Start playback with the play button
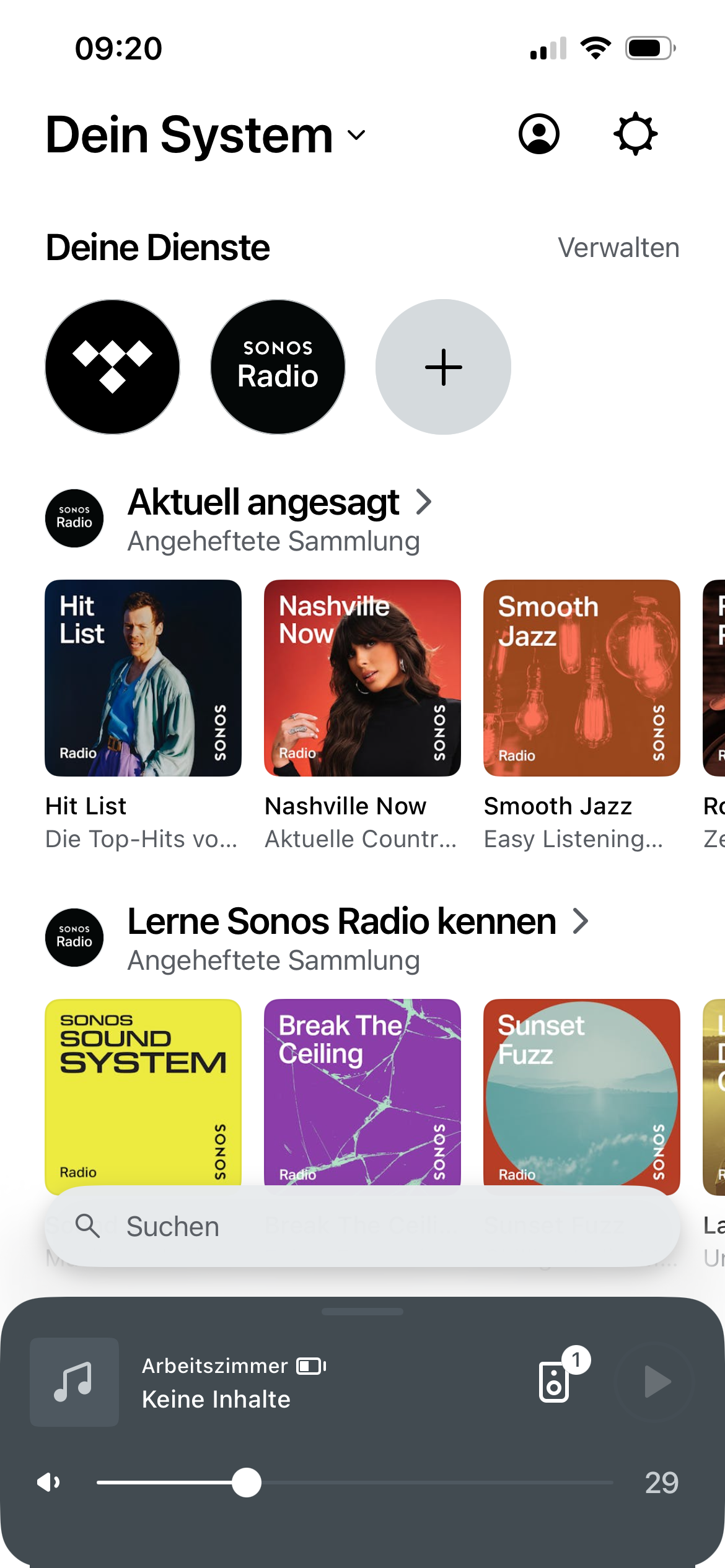 point(656,1382)
